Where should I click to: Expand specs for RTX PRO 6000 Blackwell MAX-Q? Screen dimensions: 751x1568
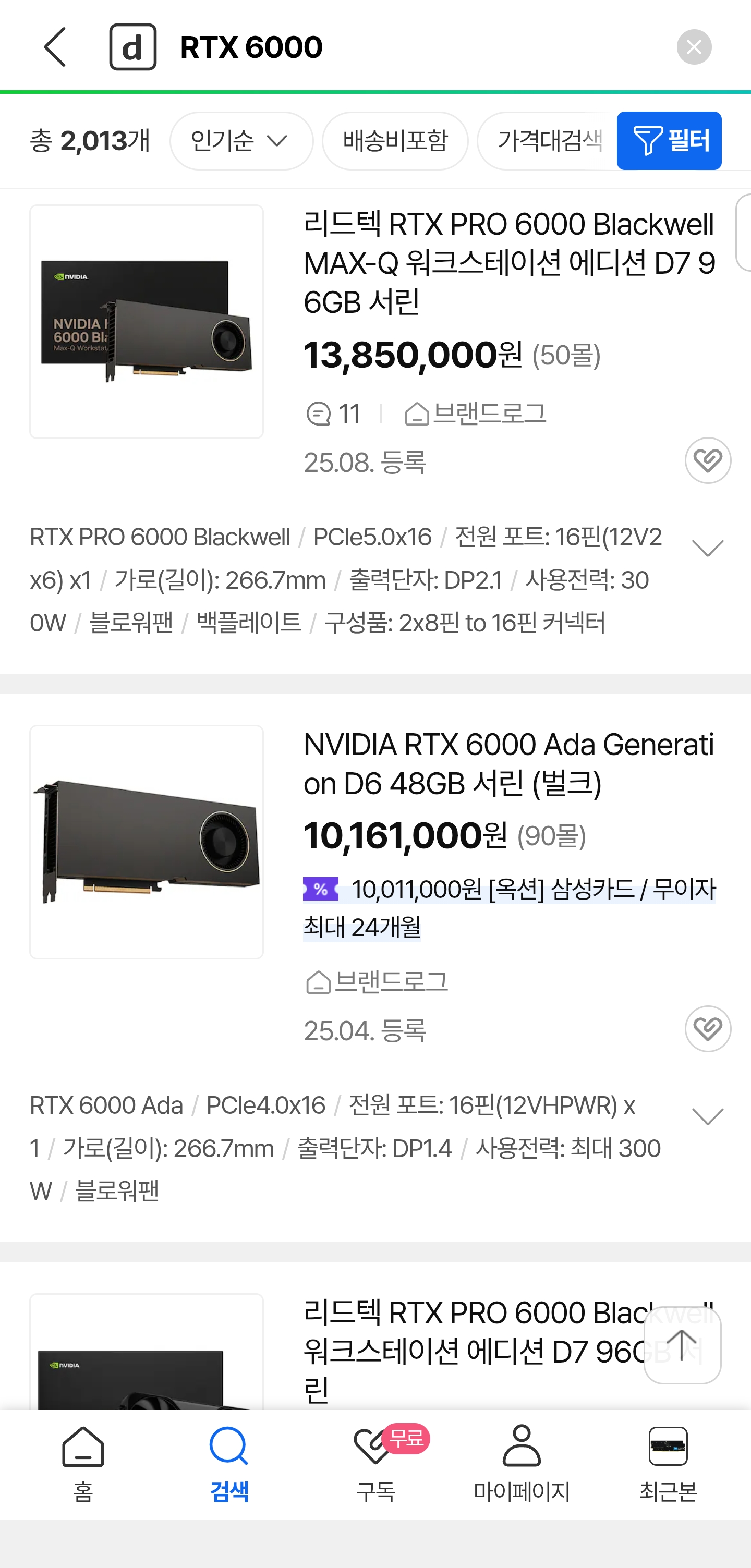(x=707, y=549)
